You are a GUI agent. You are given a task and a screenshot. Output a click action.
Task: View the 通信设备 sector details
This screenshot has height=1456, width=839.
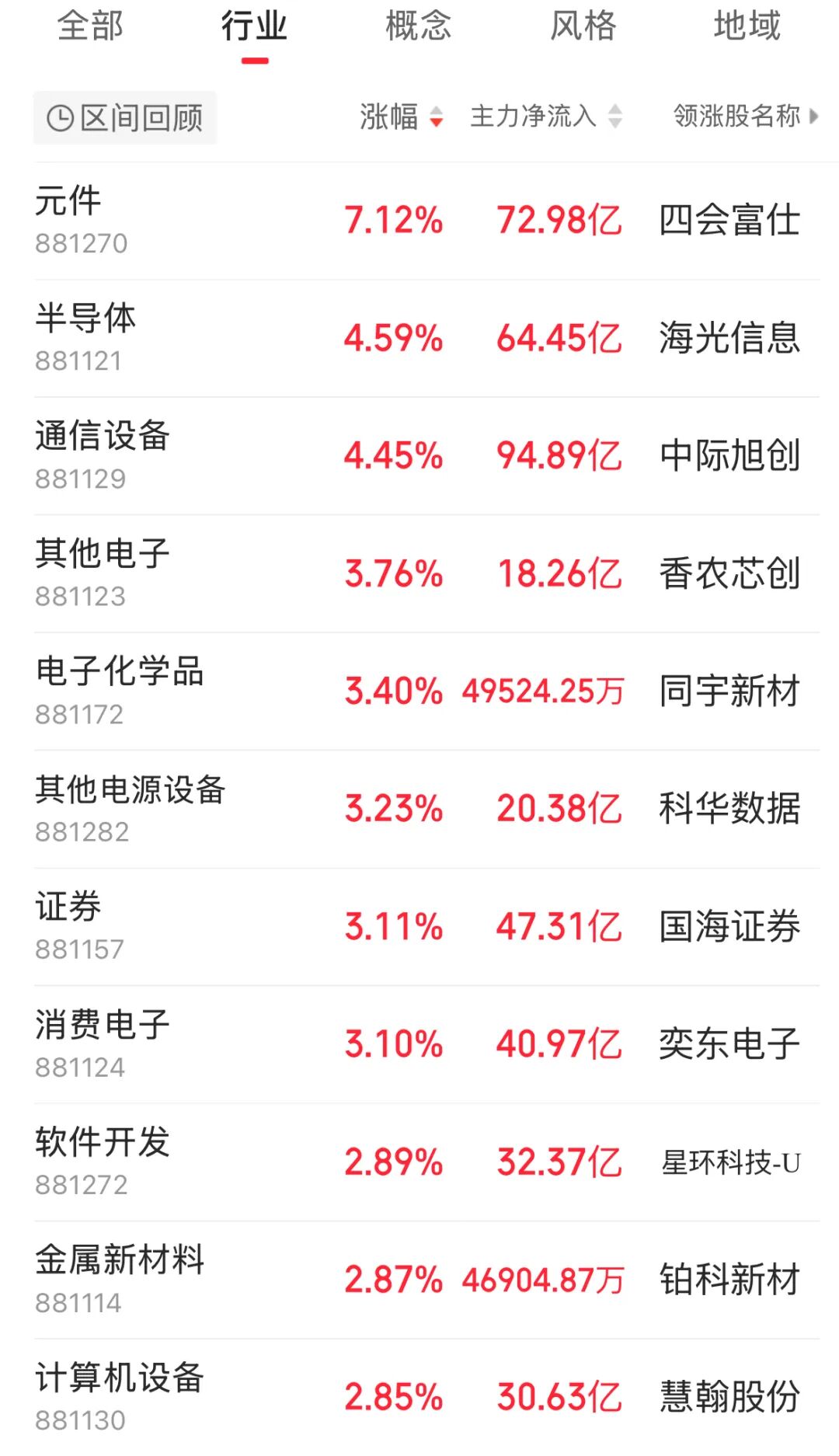427,456
